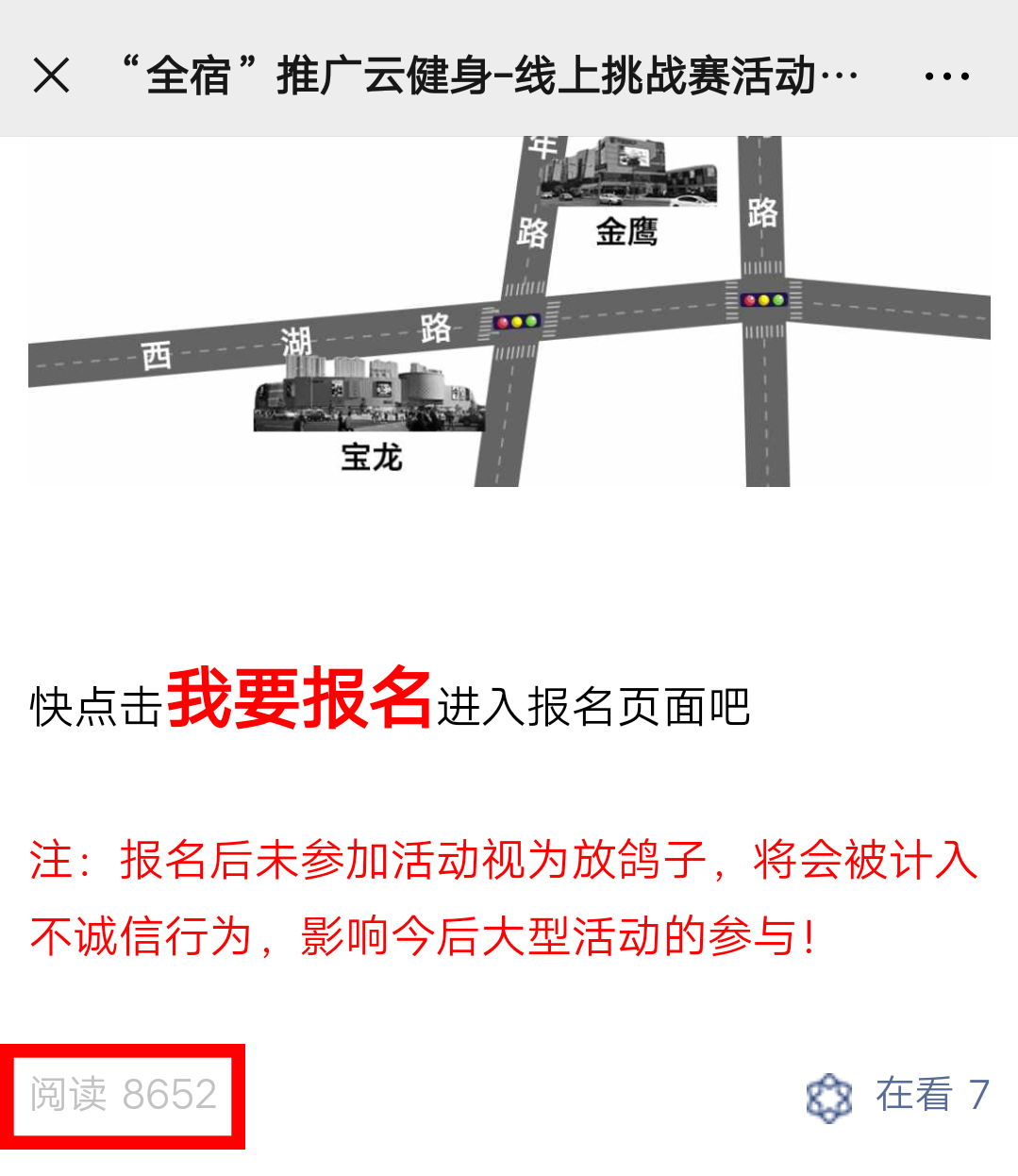Viewport: 1018px width, 1176px height.
Task: Close the article page
Action: point(51,75)
